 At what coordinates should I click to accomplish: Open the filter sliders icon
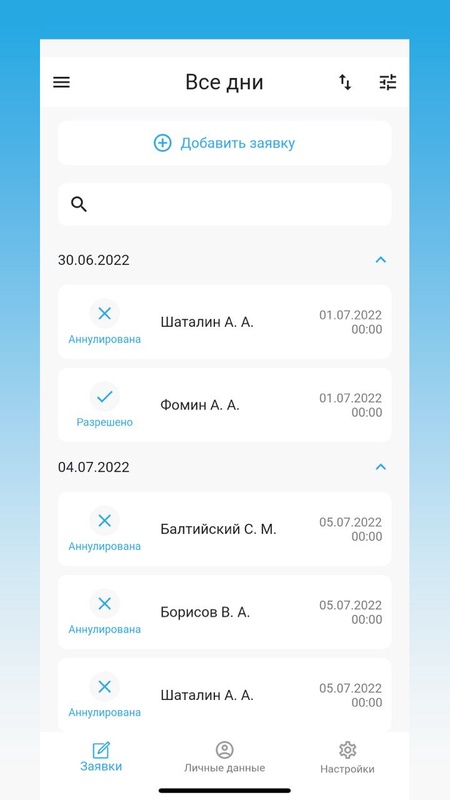click(388, 82)
